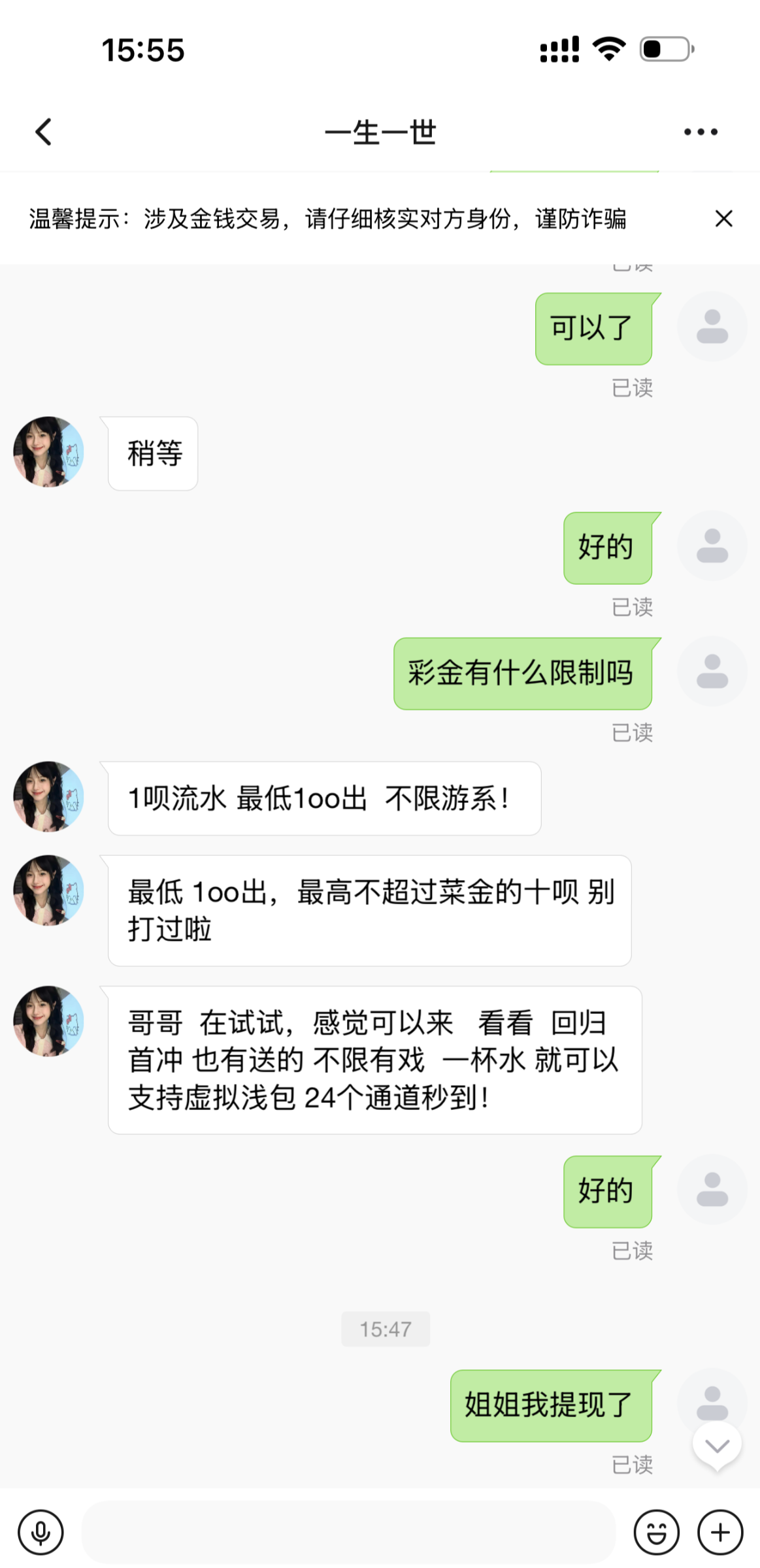Screen dimensions: 760x1568
Task: Open the three-dot overflow menu
Action: [701, 132]
